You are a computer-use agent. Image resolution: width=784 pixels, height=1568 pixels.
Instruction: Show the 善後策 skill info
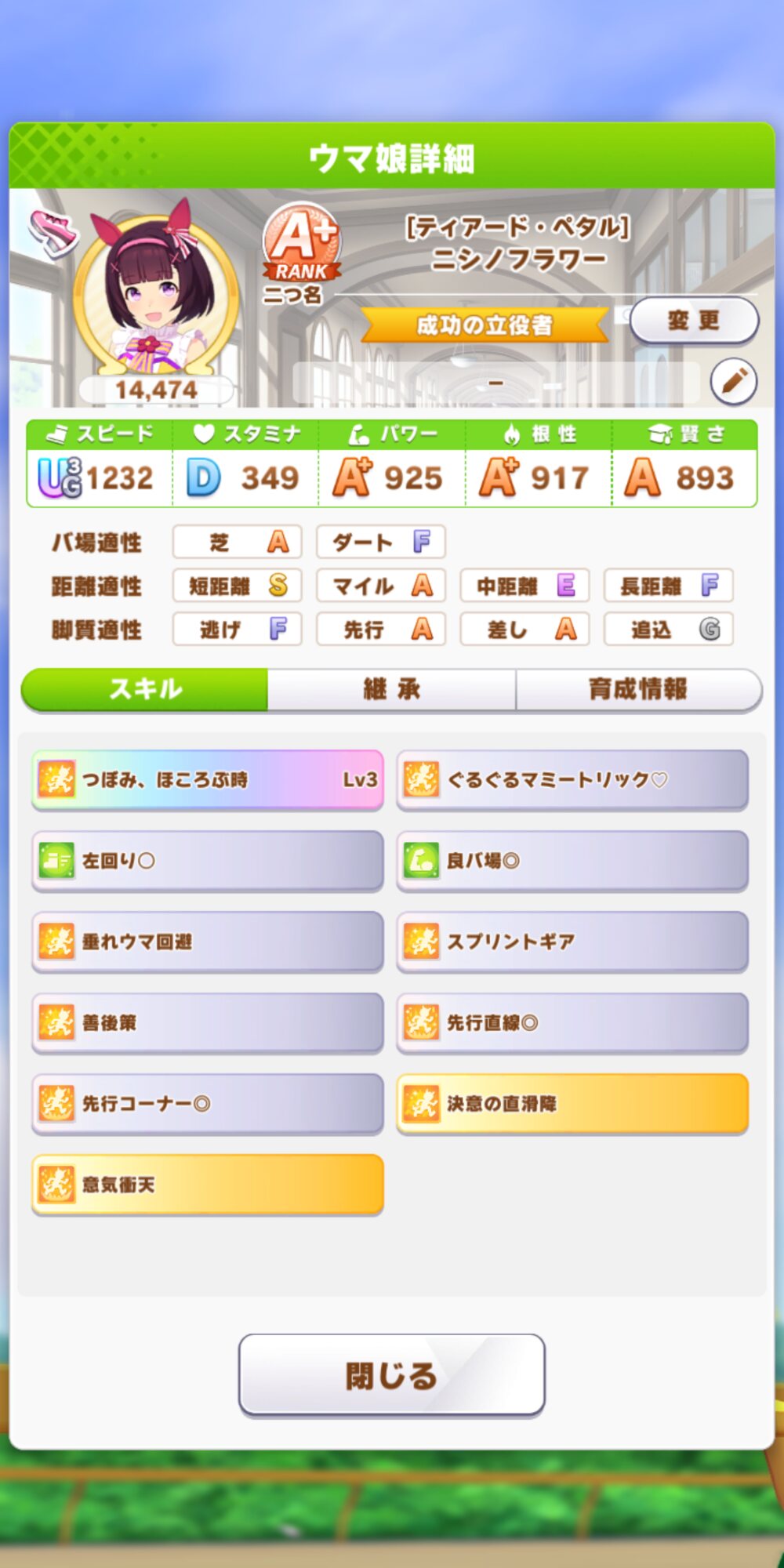(208, 1022)
